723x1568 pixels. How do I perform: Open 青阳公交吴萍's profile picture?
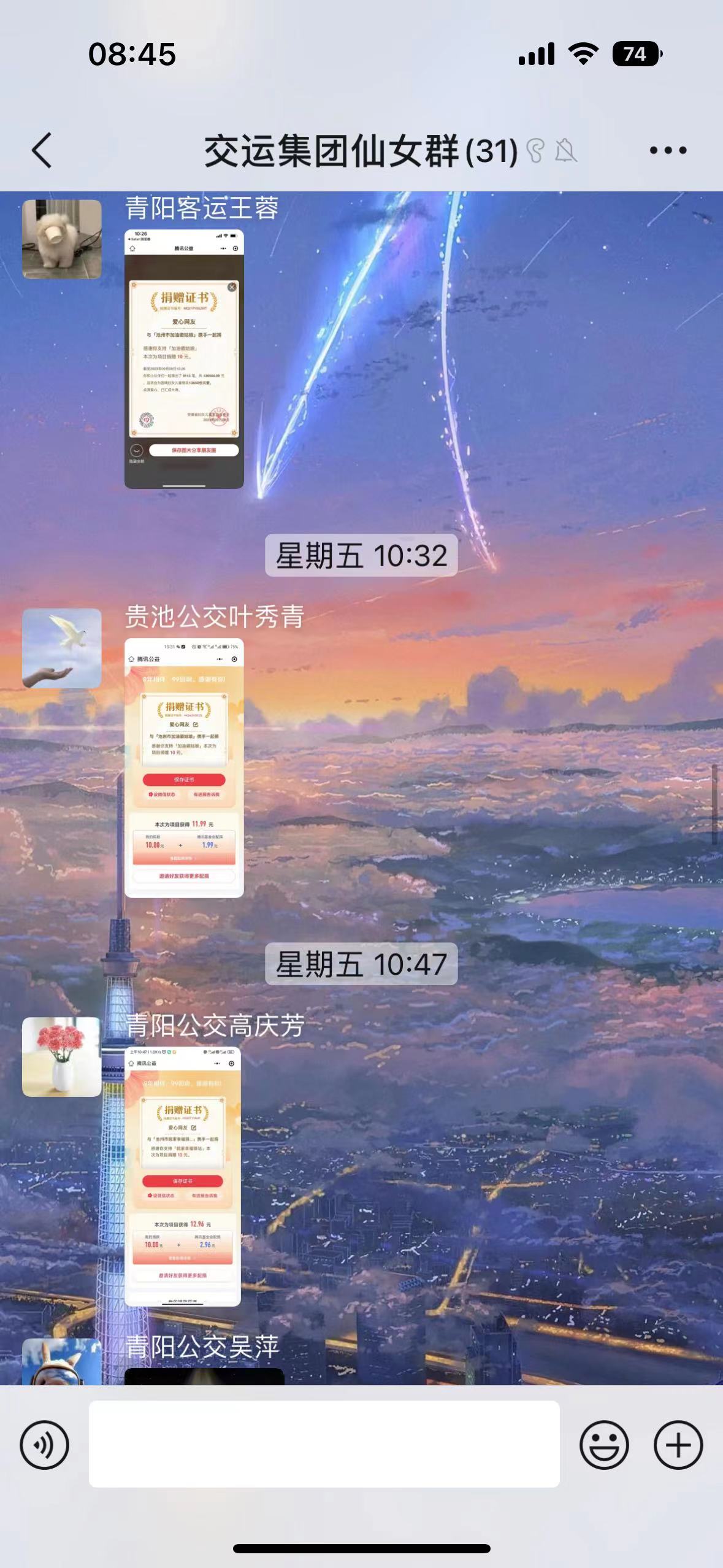[62, 1363]
